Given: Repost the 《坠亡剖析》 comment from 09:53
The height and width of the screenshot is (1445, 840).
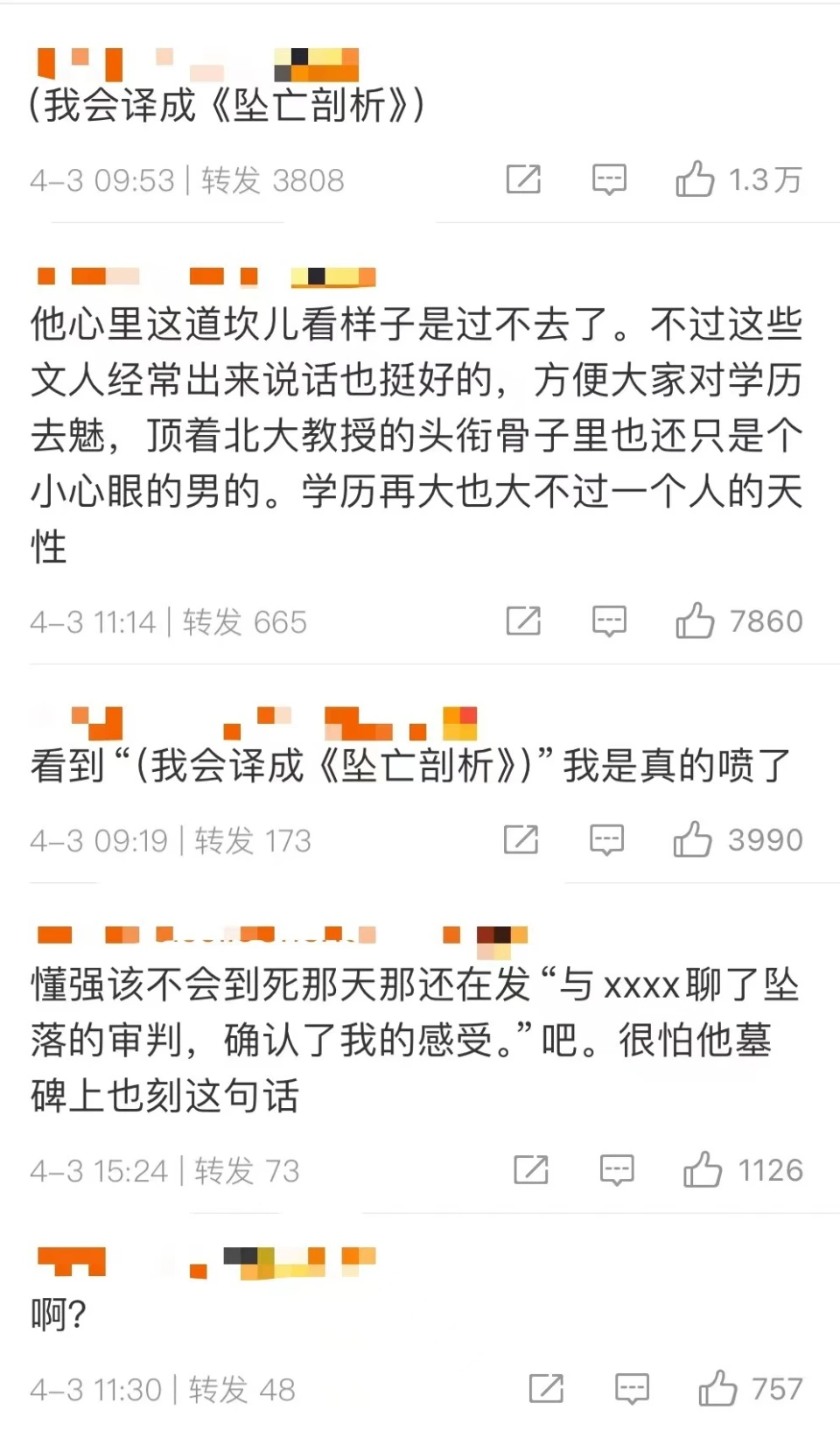Looking at the screenshot, I should 523,179.
